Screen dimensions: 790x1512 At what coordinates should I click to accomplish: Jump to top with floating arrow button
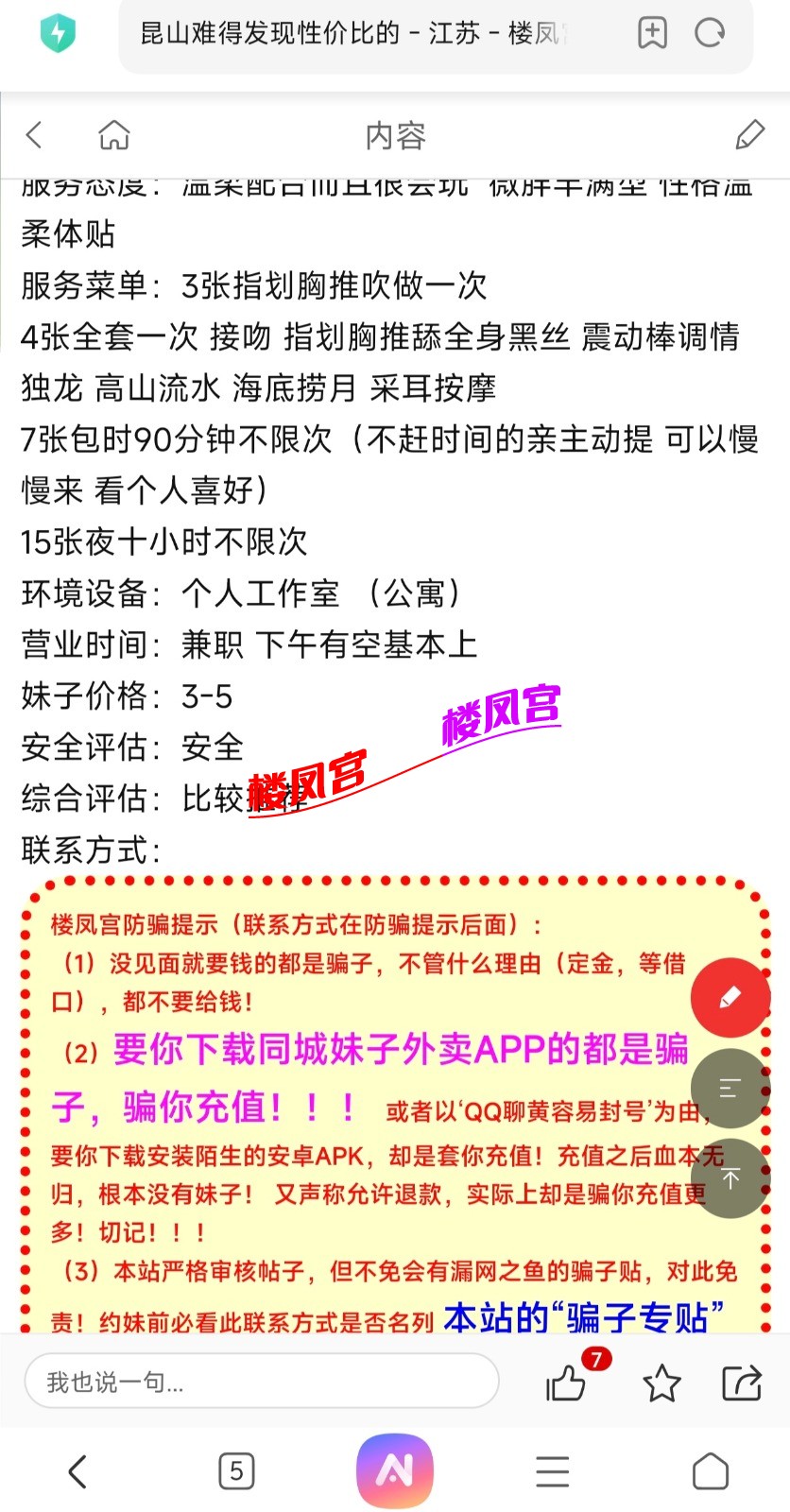click(730, 1178)
